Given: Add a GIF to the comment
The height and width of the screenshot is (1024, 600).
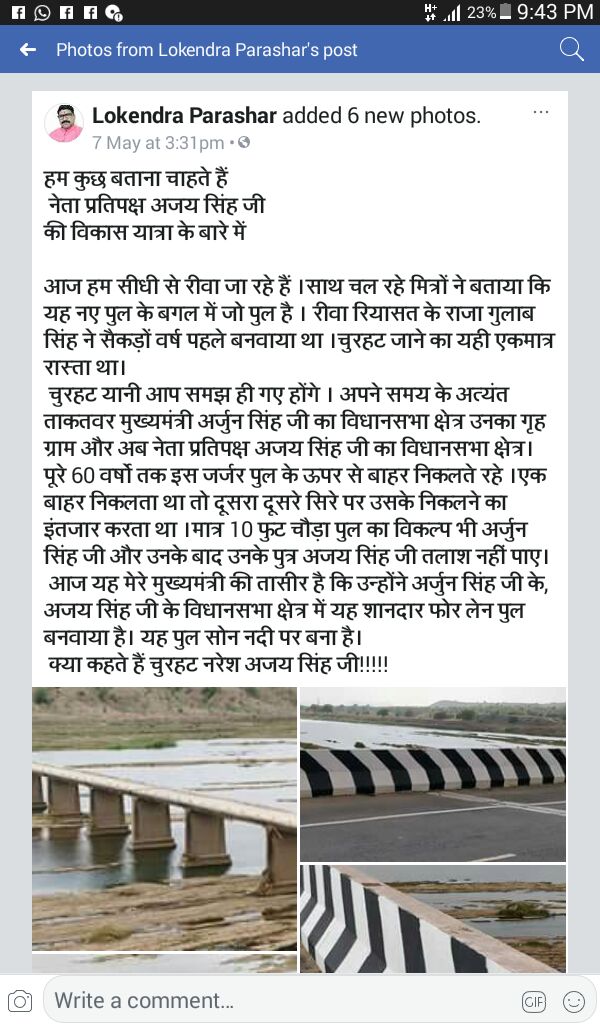Looking at the screenshot, I should 534,1001.
